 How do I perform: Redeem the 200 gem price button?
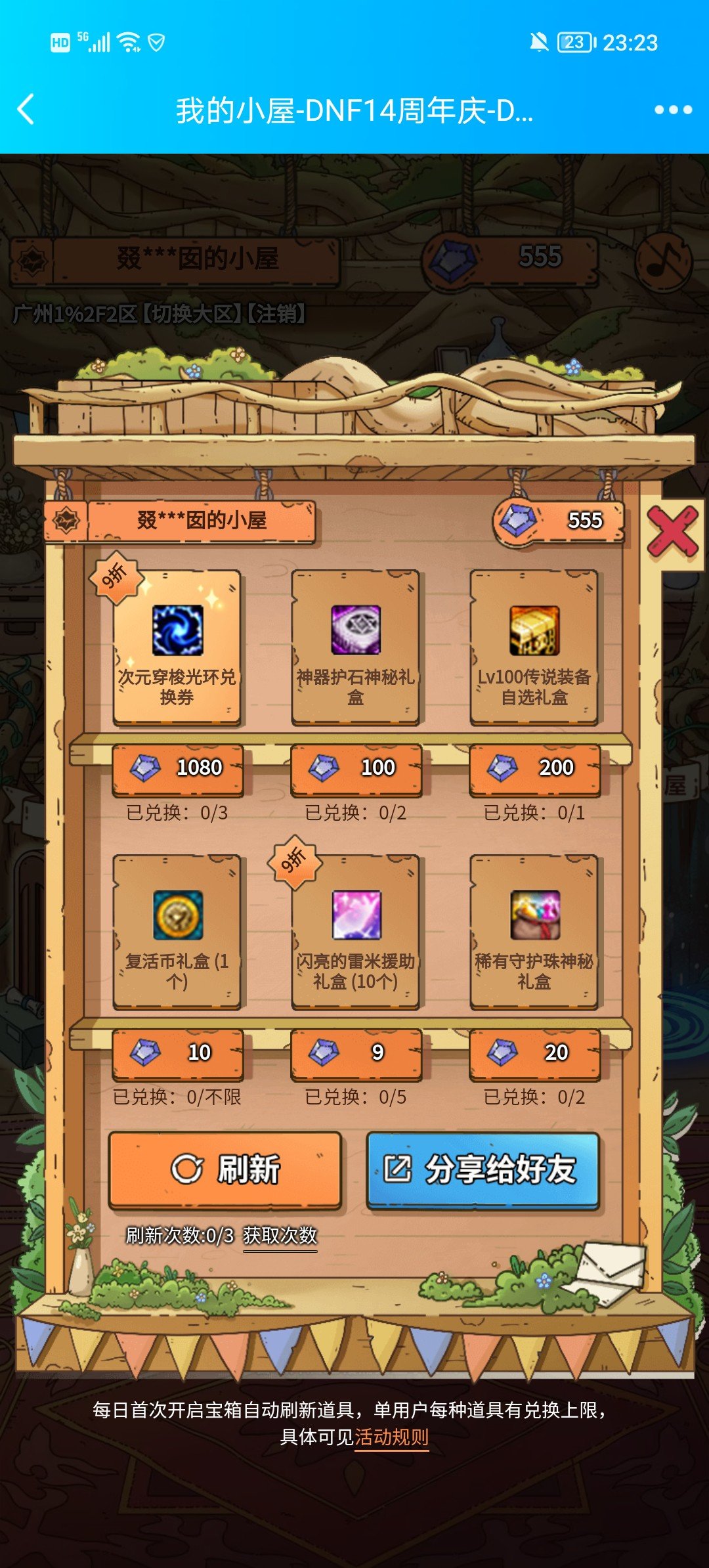coord(534,768)
